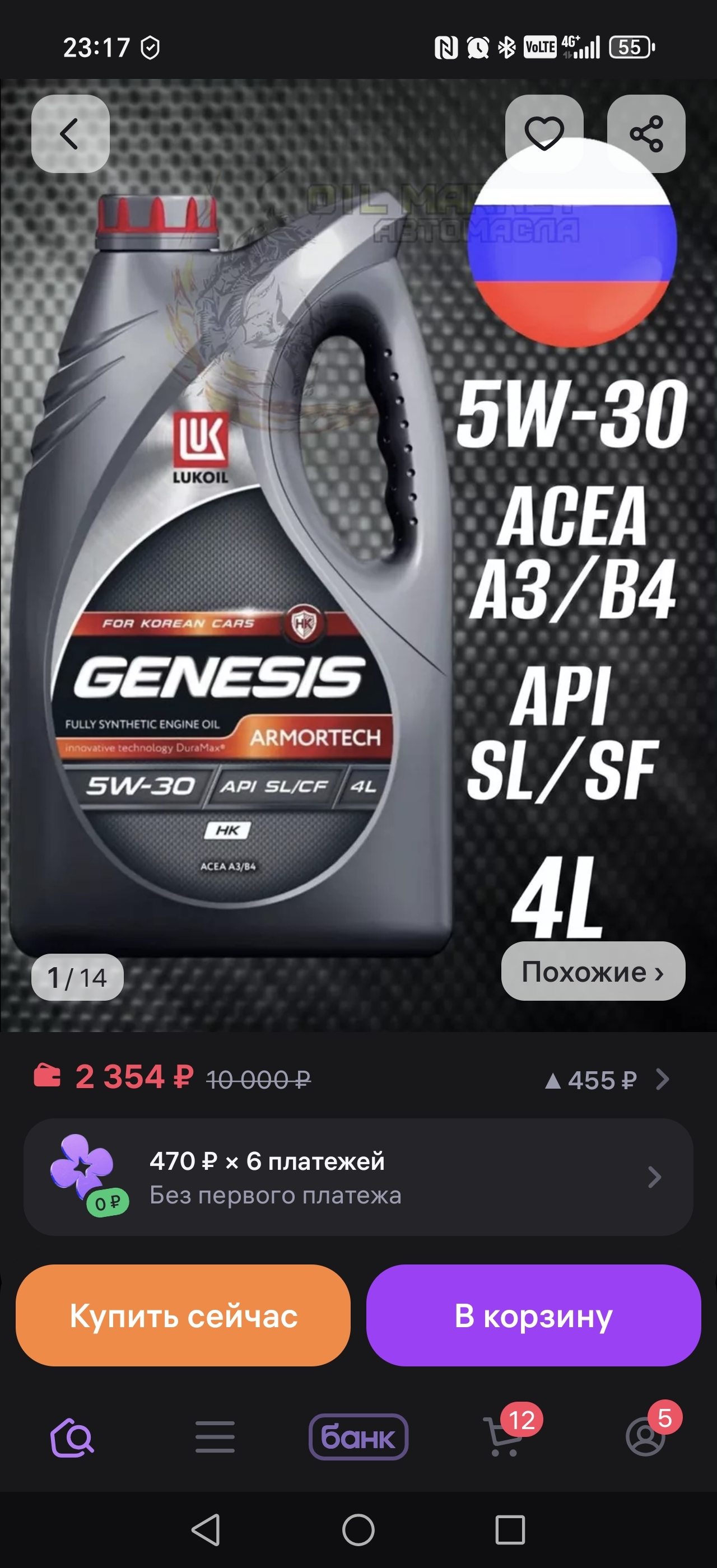Viewport: 717px width, 1568px height.
Task: Open the 470 ₽ × 6 платежей installment offer
Action: pos(358,1177)
